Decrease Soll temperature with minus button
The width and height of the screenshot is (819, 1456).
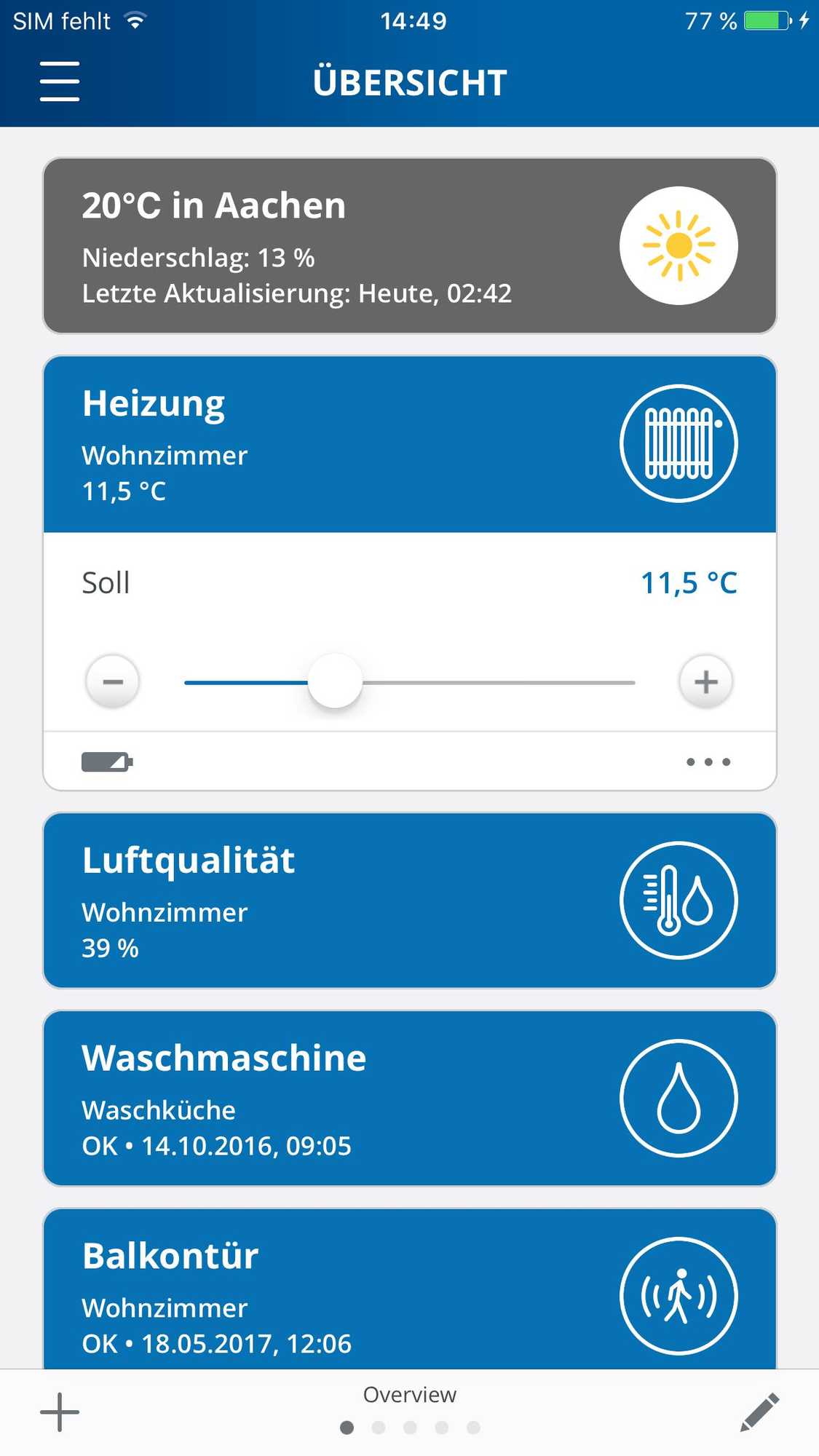tap(113, 682)
